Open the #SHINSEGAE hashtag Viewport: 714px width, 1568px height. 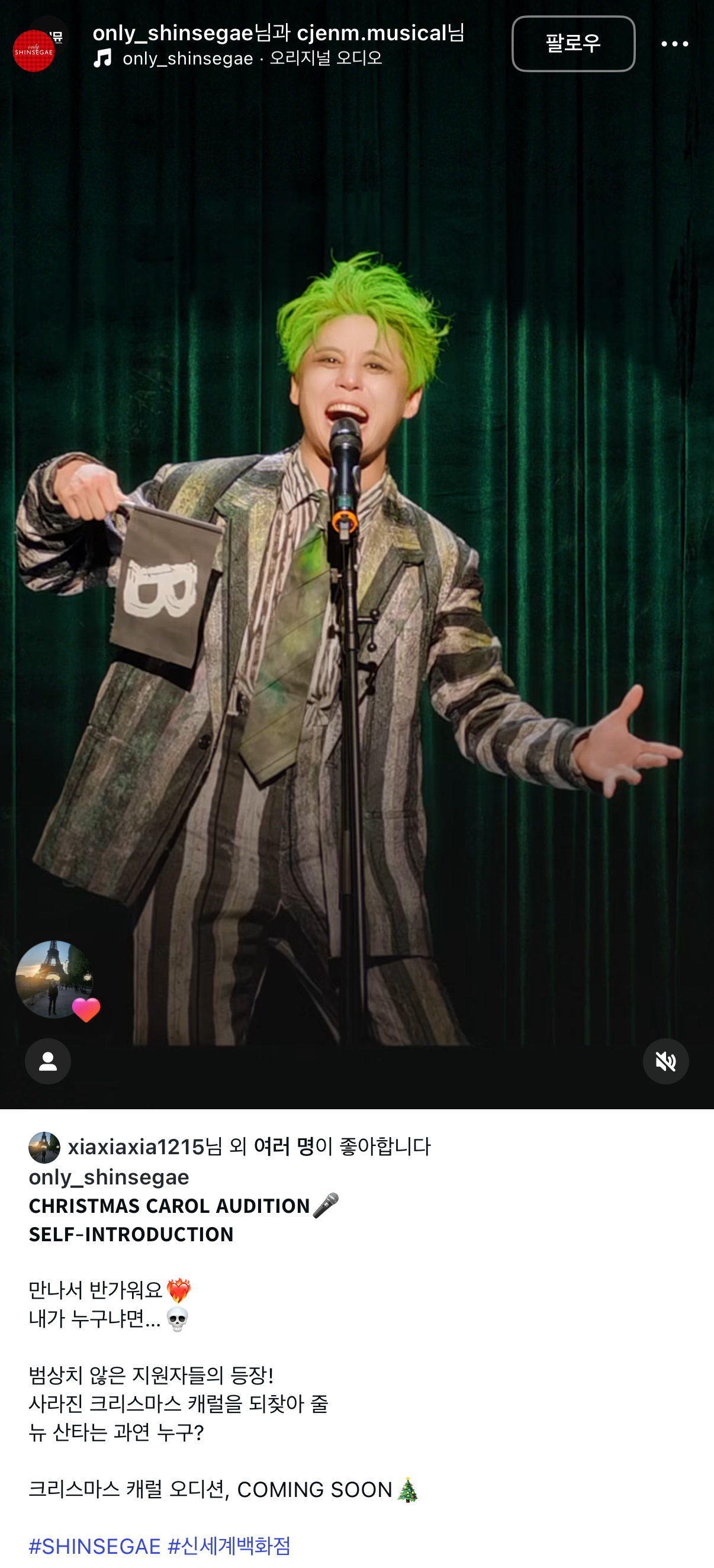pyautogui.click(x=95, y=1546)
